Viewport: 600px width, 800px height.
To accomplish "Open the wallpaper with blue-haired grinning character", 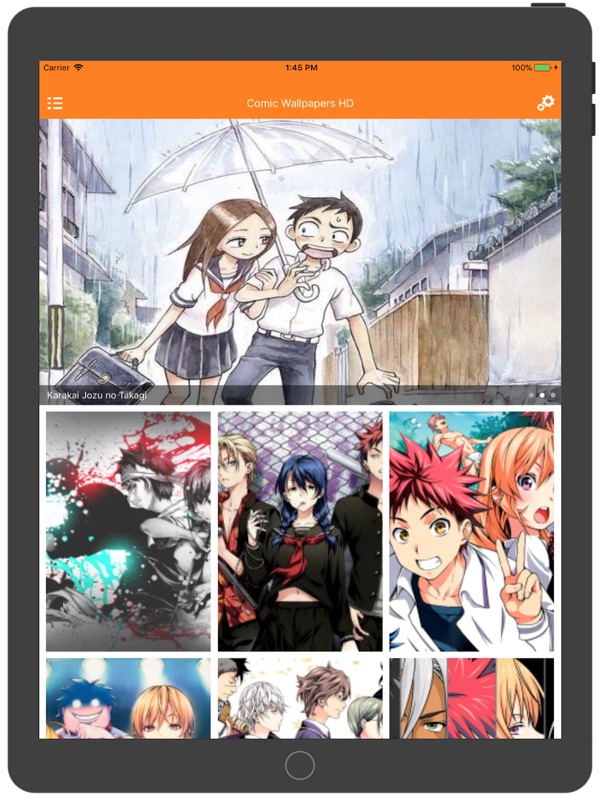I will [x=128, y=698].
